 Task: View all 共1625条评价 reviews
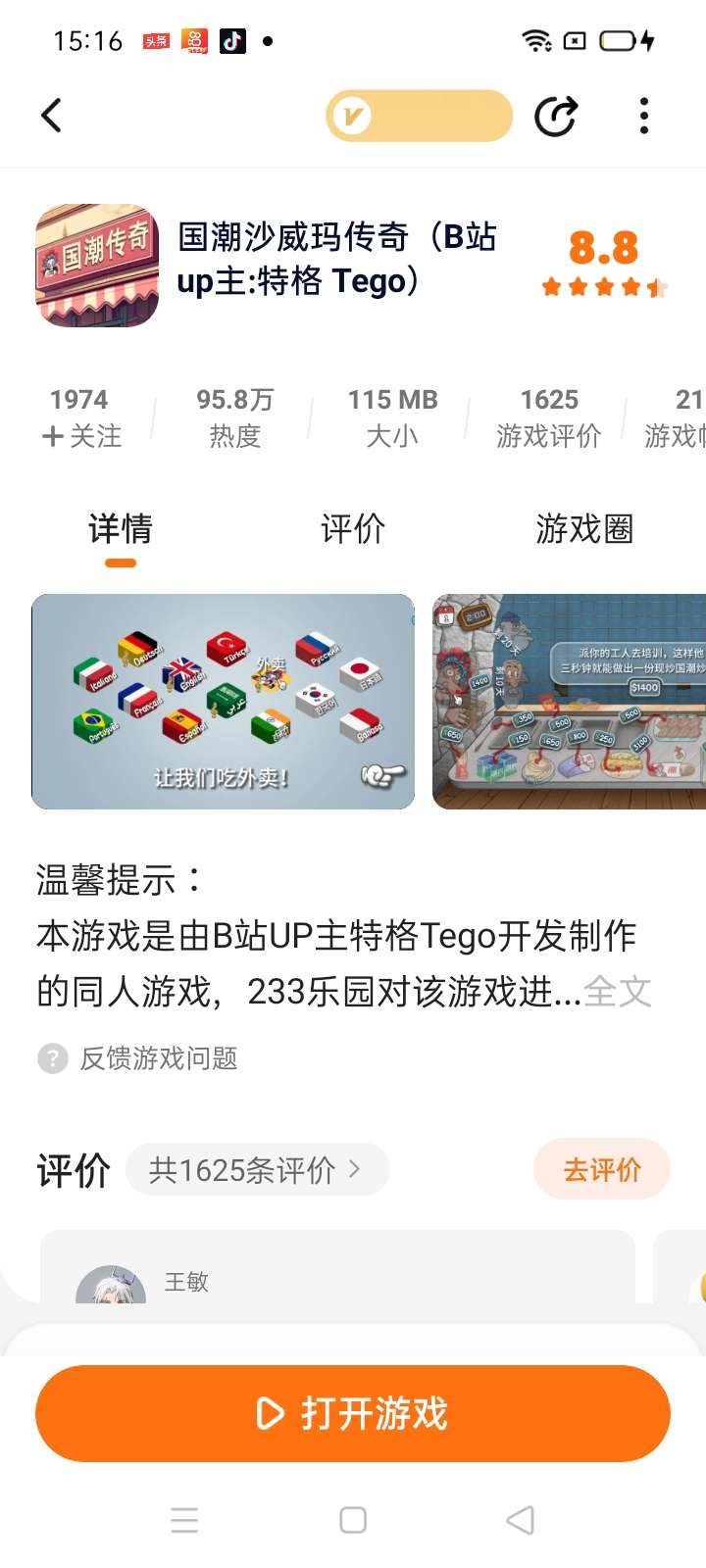[x=257, y=1169]
